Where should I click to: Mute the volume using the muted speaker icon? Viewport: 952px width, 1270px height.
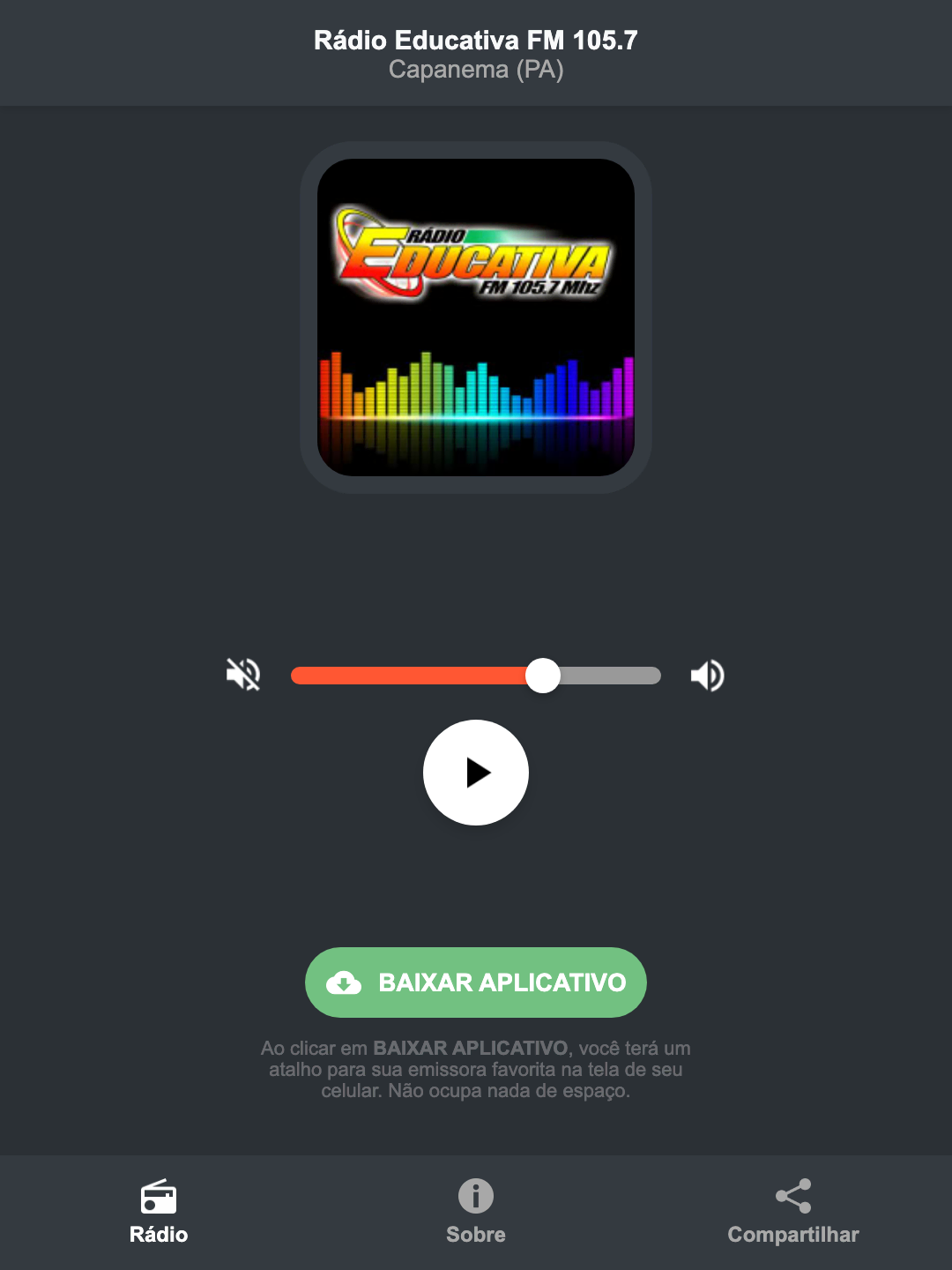(x=243, y=675)
